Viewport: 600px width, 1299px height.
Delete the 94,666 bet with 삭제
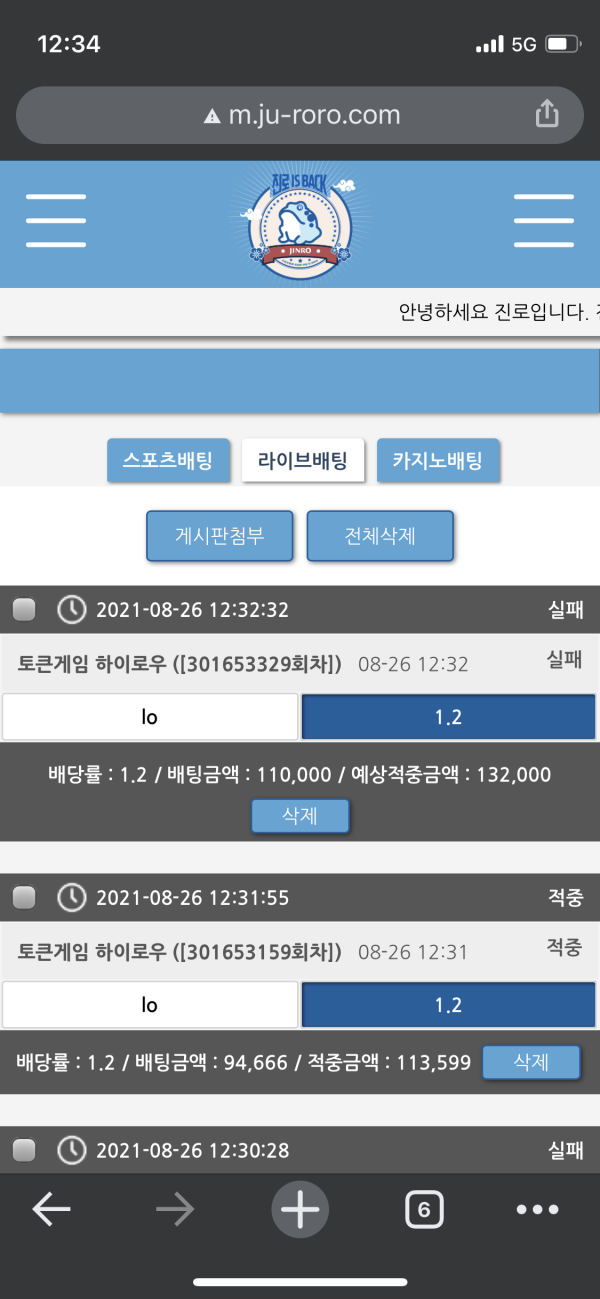531,1062
